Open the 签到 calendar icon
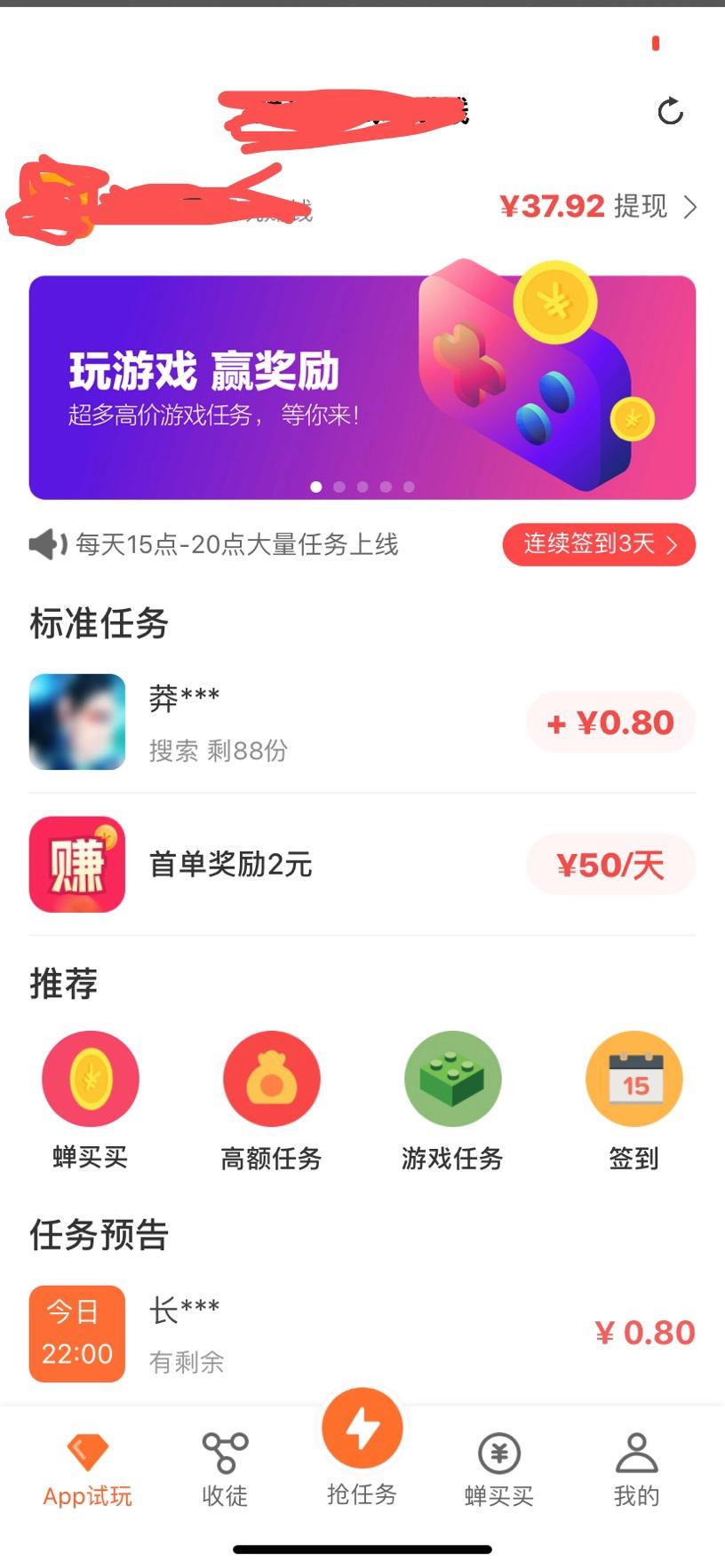 pos(633,1078)
